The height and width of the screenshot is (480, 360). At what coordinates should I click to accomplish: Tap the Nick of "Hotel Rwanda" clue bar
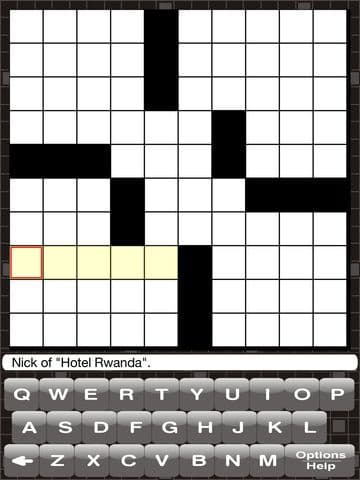(180, 363)
